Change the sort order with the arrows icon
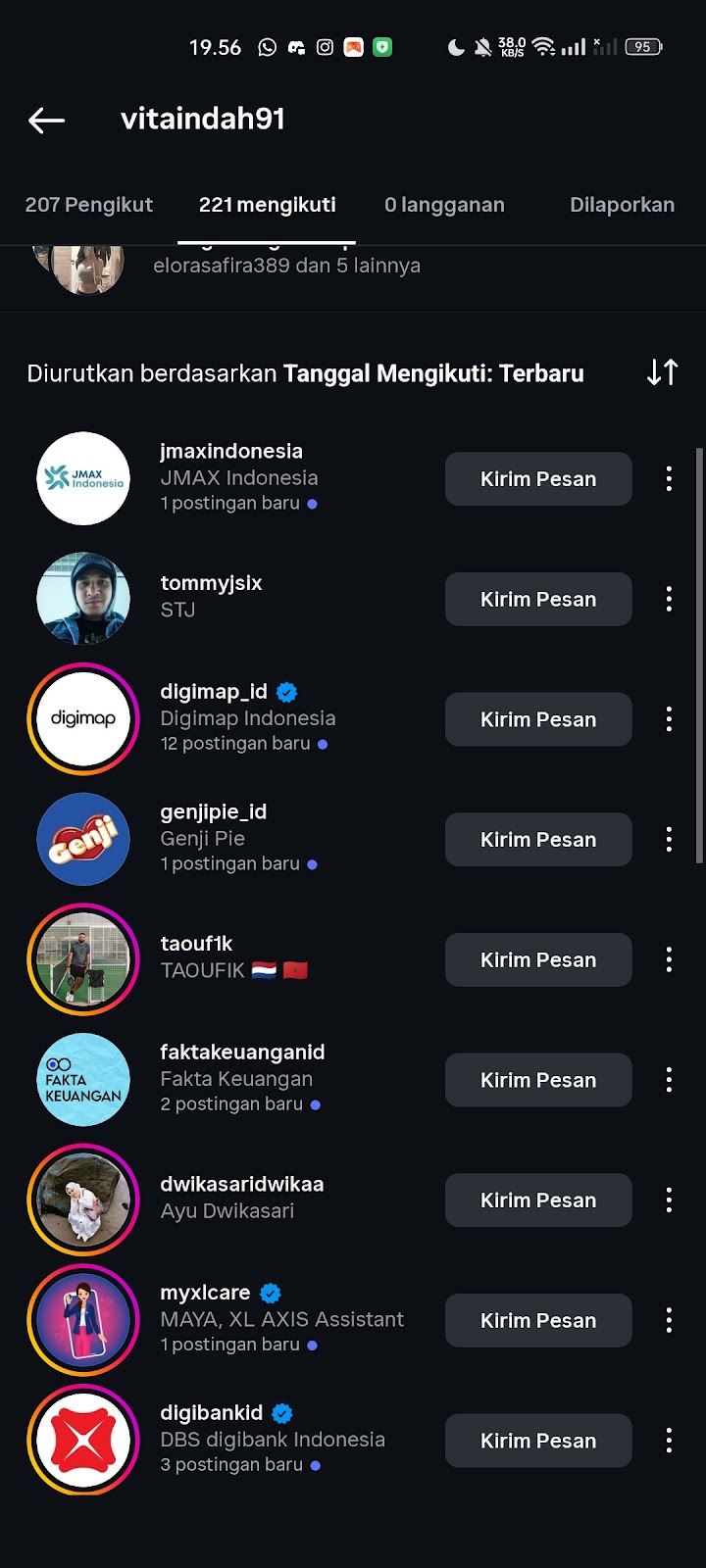Image resolution: width=706 pixels, height=1568 pixels. [663, 372]
